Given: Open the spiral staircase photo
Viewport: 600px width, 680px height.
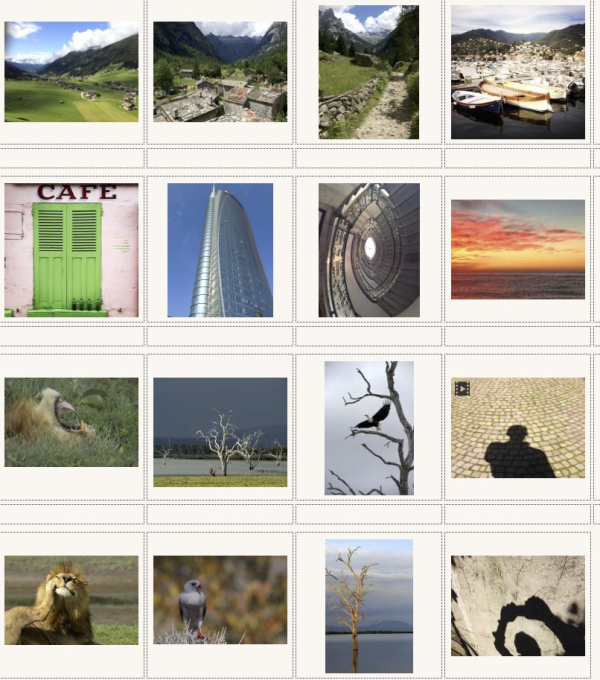Looking at the screenshot, I should click(368, 250).
